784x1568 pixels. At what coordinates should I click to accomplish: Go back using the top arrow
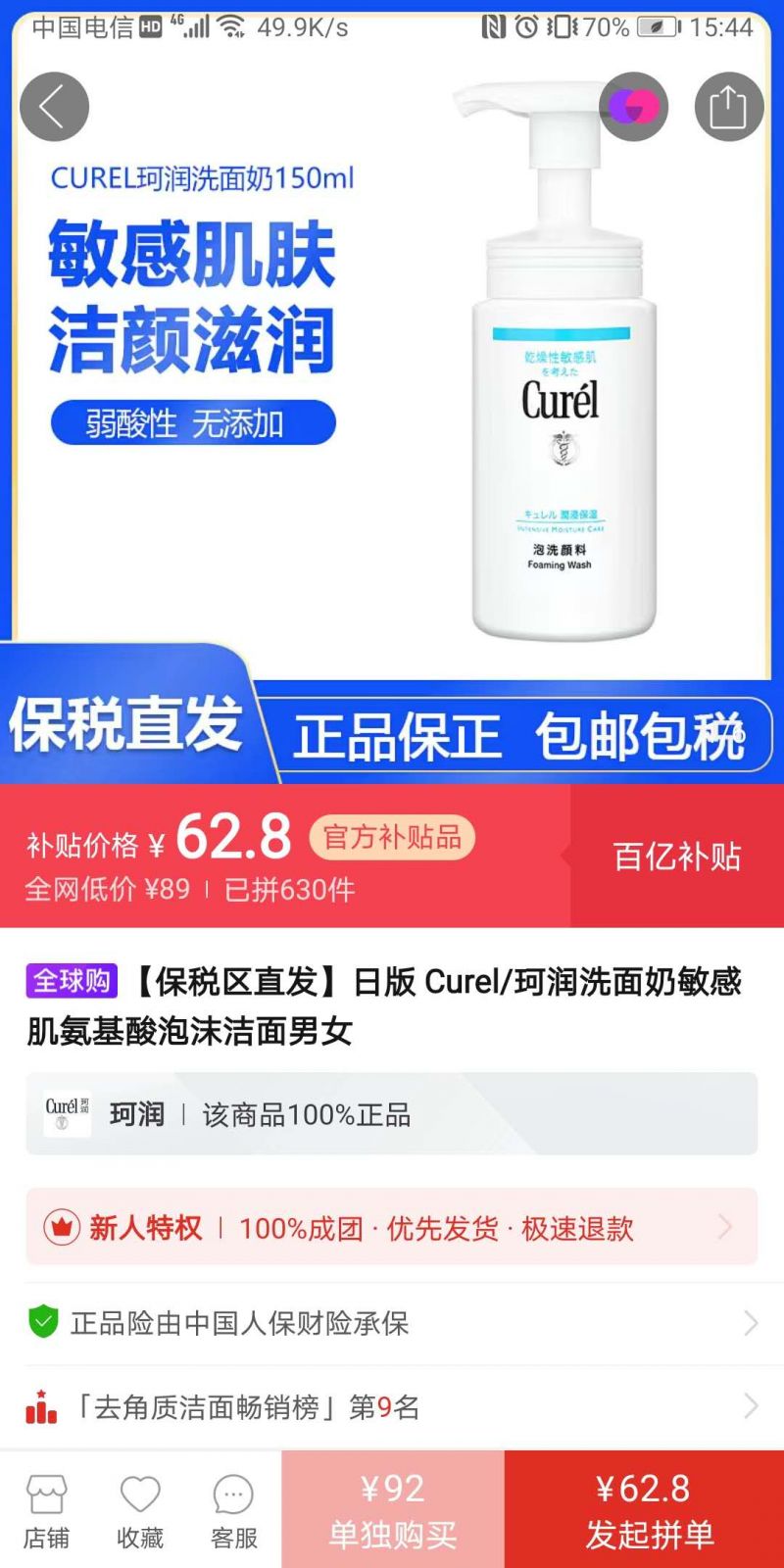[54, 107]
